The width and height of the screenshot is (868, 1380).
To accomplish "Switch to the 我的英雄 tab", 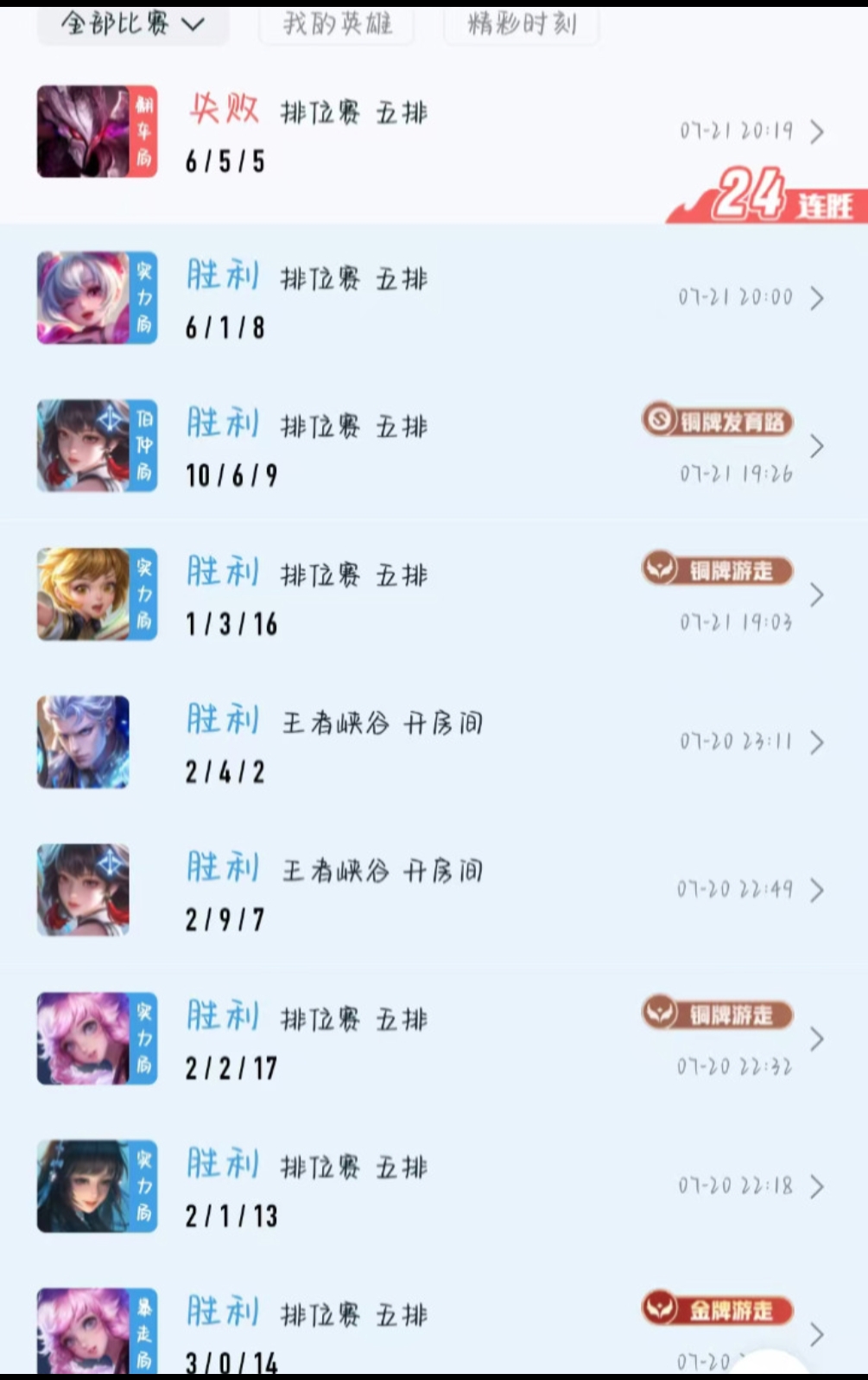I will [x=337, y=24].
